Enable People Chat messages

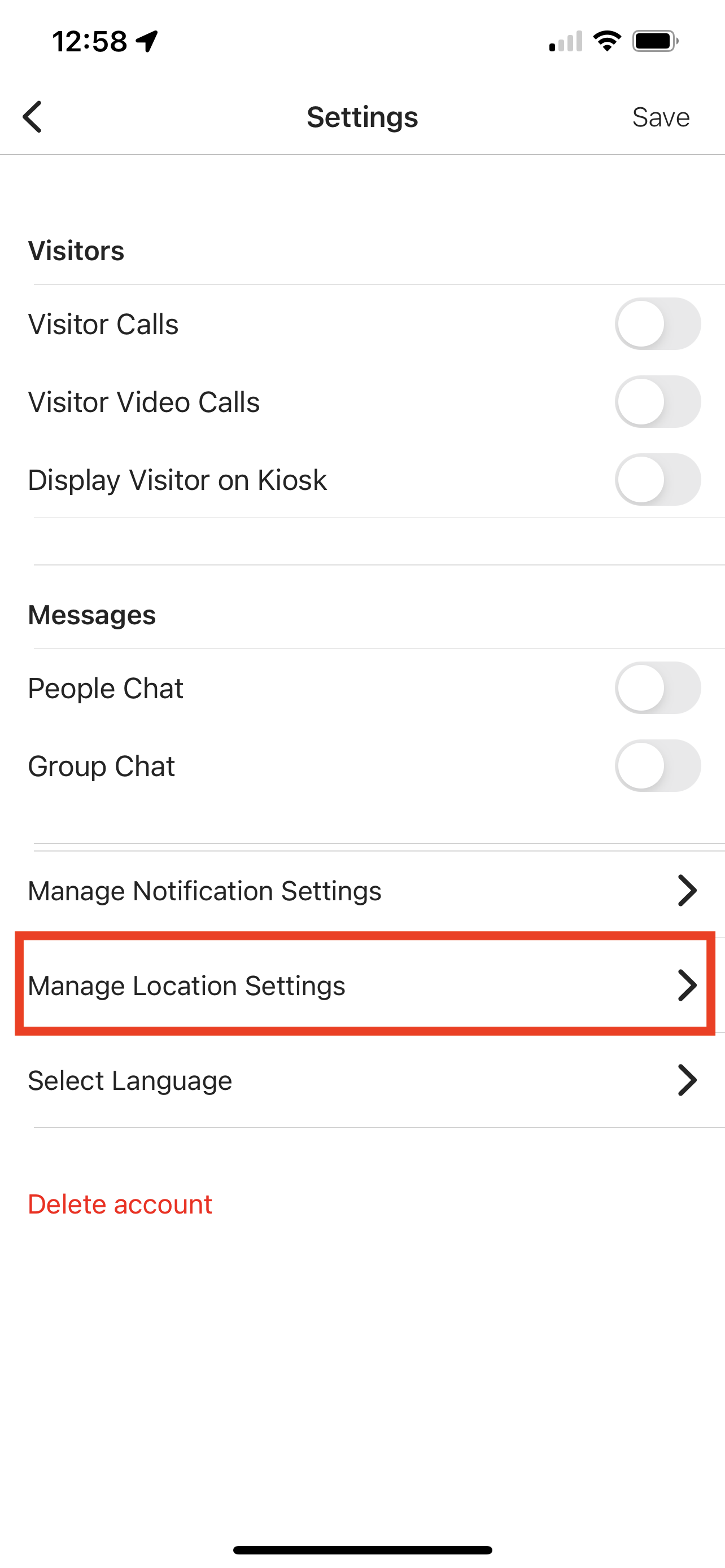(x=657, y=688)
